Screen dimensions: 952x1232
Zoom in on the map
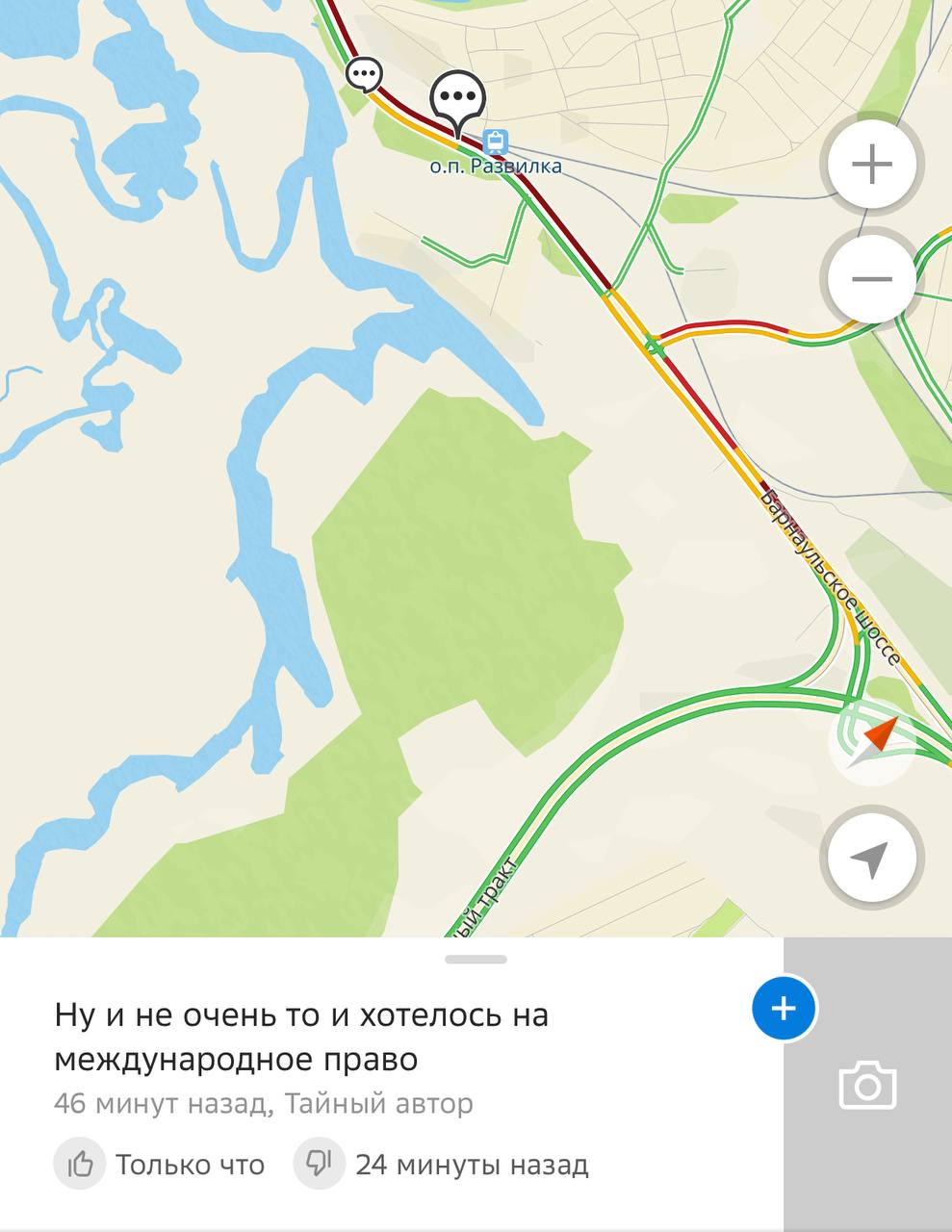(872, 165)
